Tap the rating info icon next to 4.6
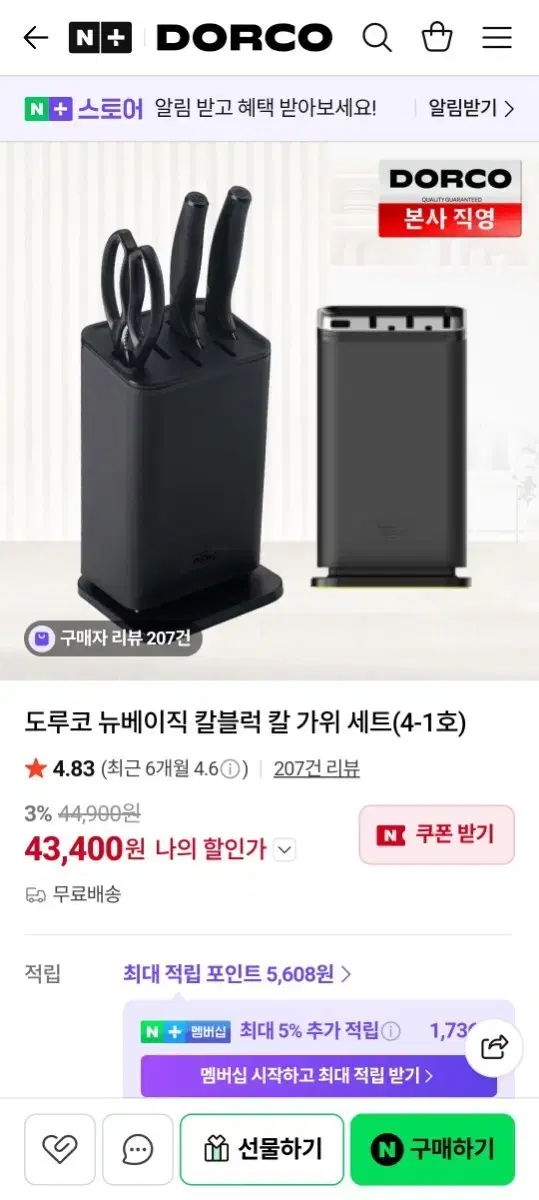Viewport: 539px width, 1200px height. tap(230, 769)
